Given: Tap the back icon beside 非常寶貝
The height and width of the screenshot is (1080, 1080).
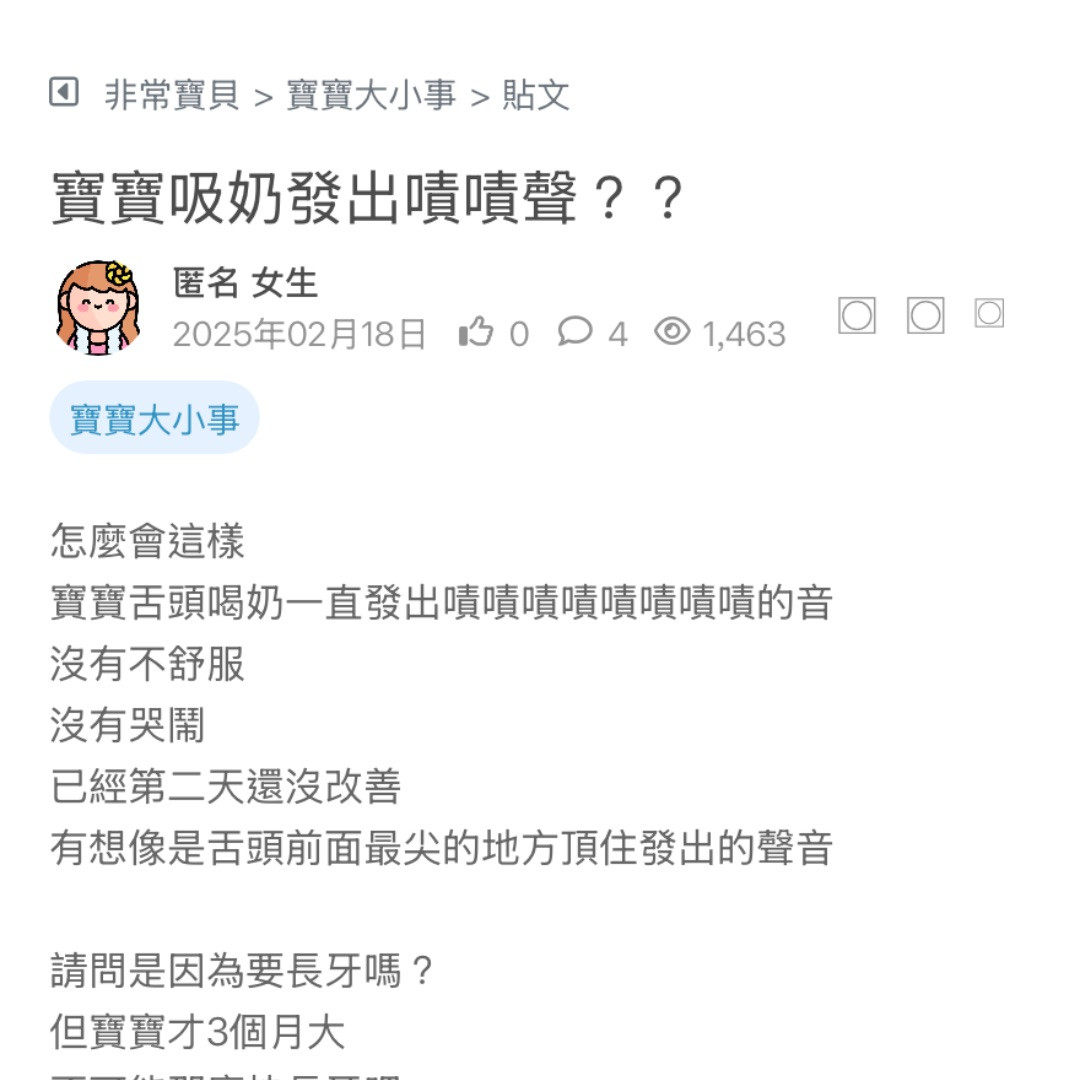Looking at the screenshot, I should (64, 93).
